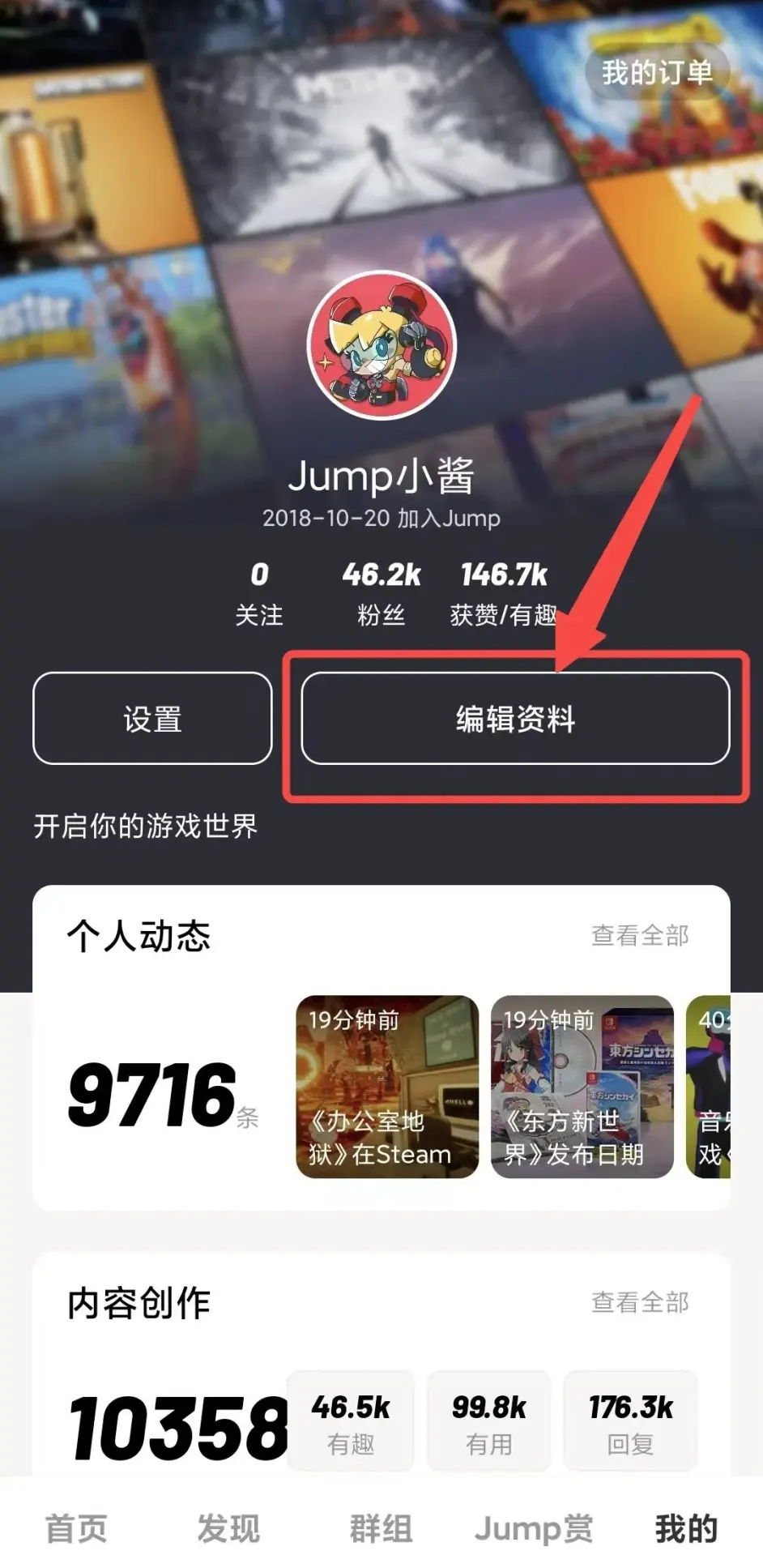The height and width of the screenshot is (1568, 763).
Task: Open the 《东方新世界》发布日期 post card
Action: point(582,1086)
